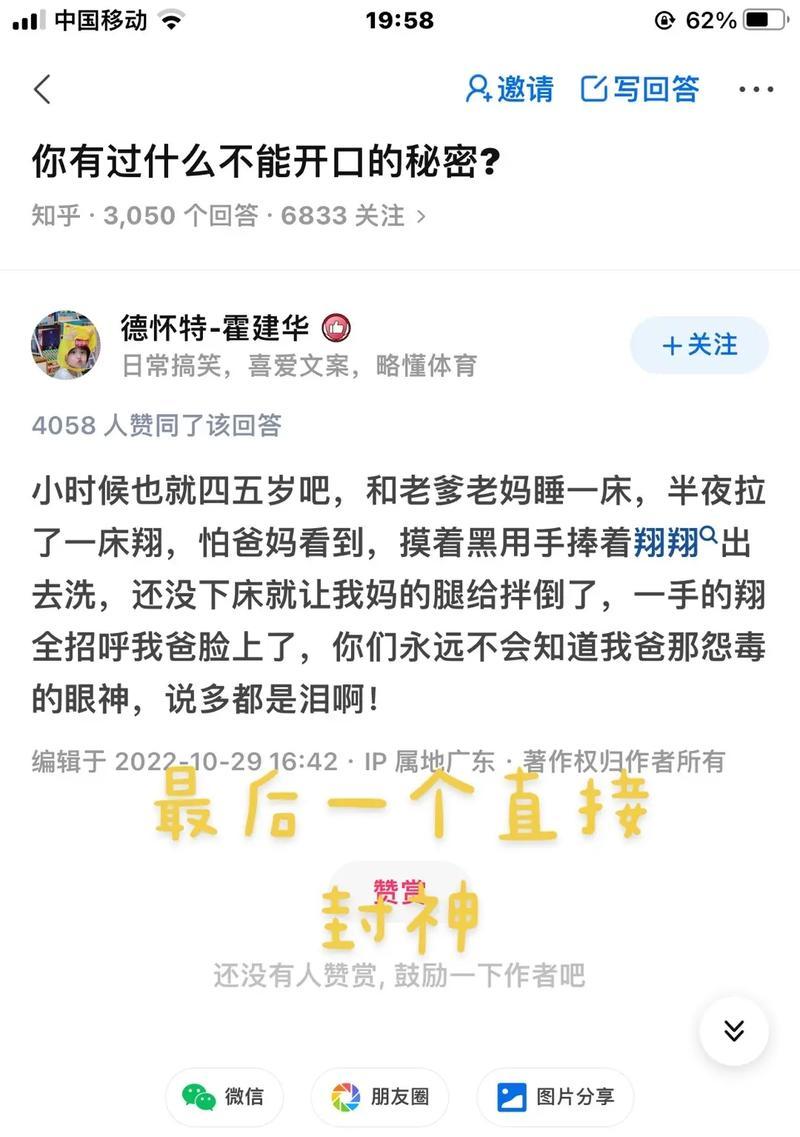Choose 图片分享 to share as image
Viewport: 800px width, 1137px height.
[555, 1097]
